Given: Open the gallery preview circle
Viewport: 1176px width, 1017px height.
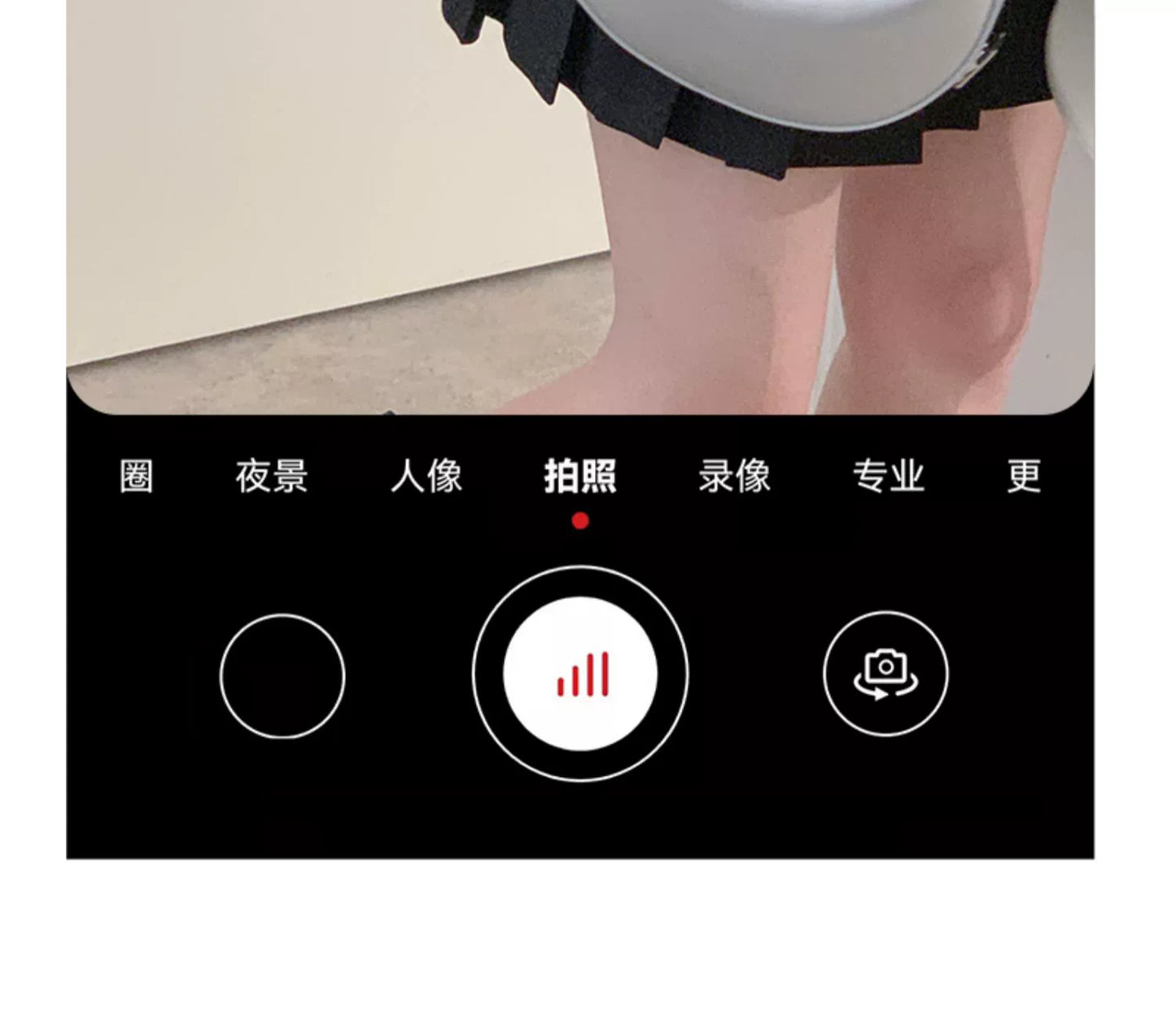Looking at the screenshot, I should (282, 676).
